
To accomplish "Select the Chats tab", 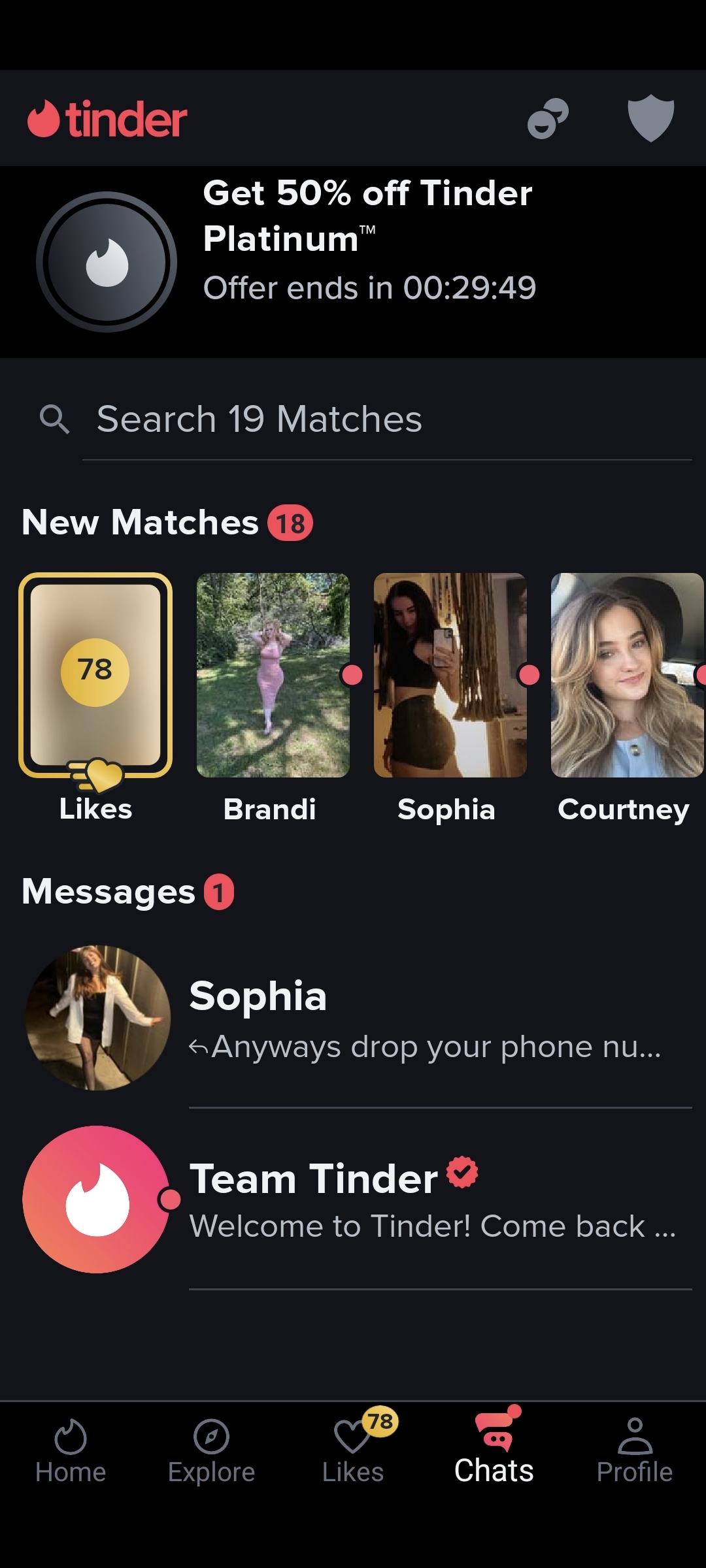I will click(x=494, y=1452).
